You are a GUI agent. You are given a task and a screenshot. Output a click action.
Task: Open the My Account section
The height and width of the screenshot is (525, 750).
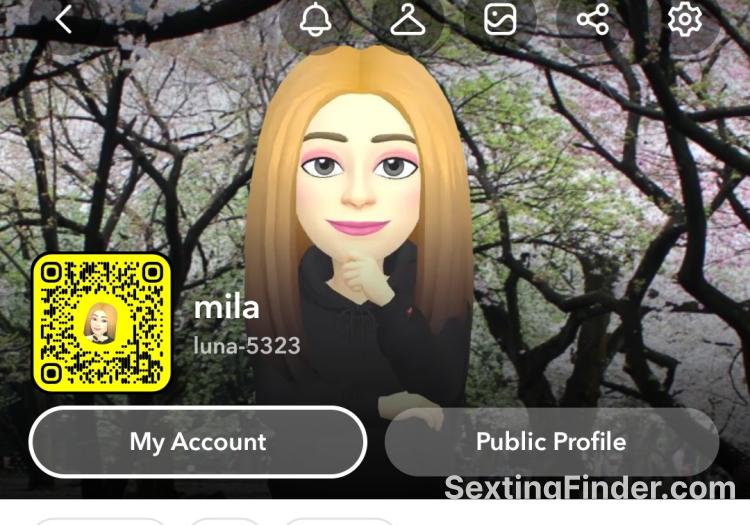(198, 441)
